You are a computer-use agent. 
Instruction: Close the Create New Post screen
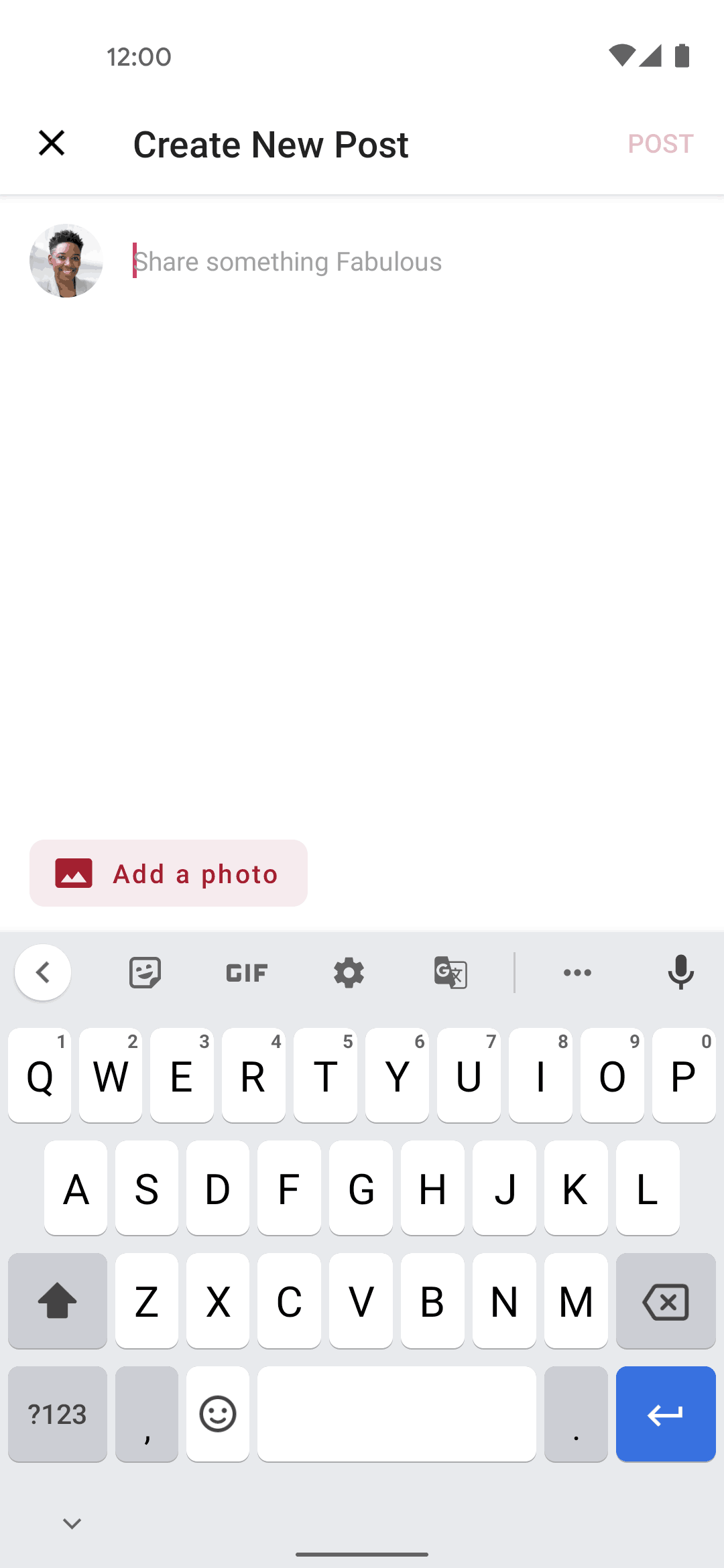click(x=52, y=143)
